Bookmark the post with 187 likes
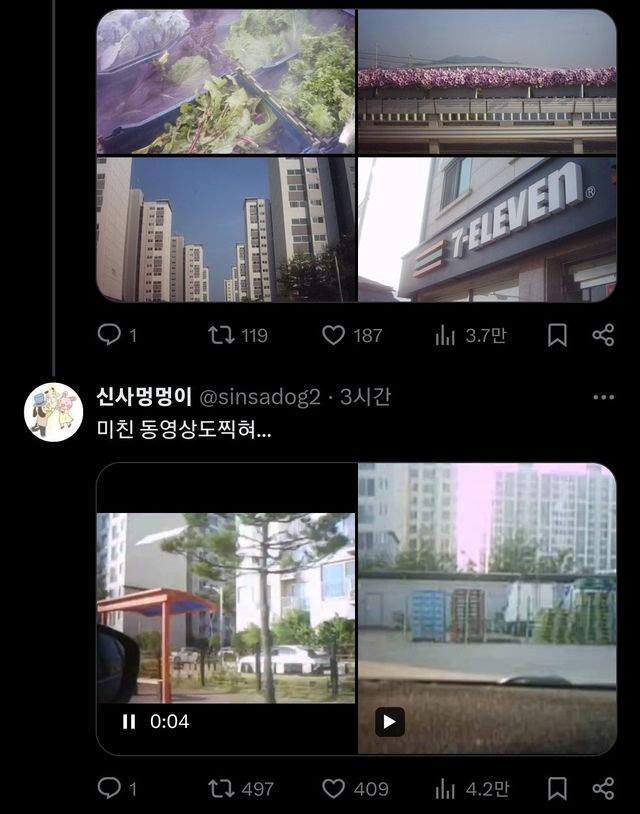The image size is (640, 814). tap(558, 335)
